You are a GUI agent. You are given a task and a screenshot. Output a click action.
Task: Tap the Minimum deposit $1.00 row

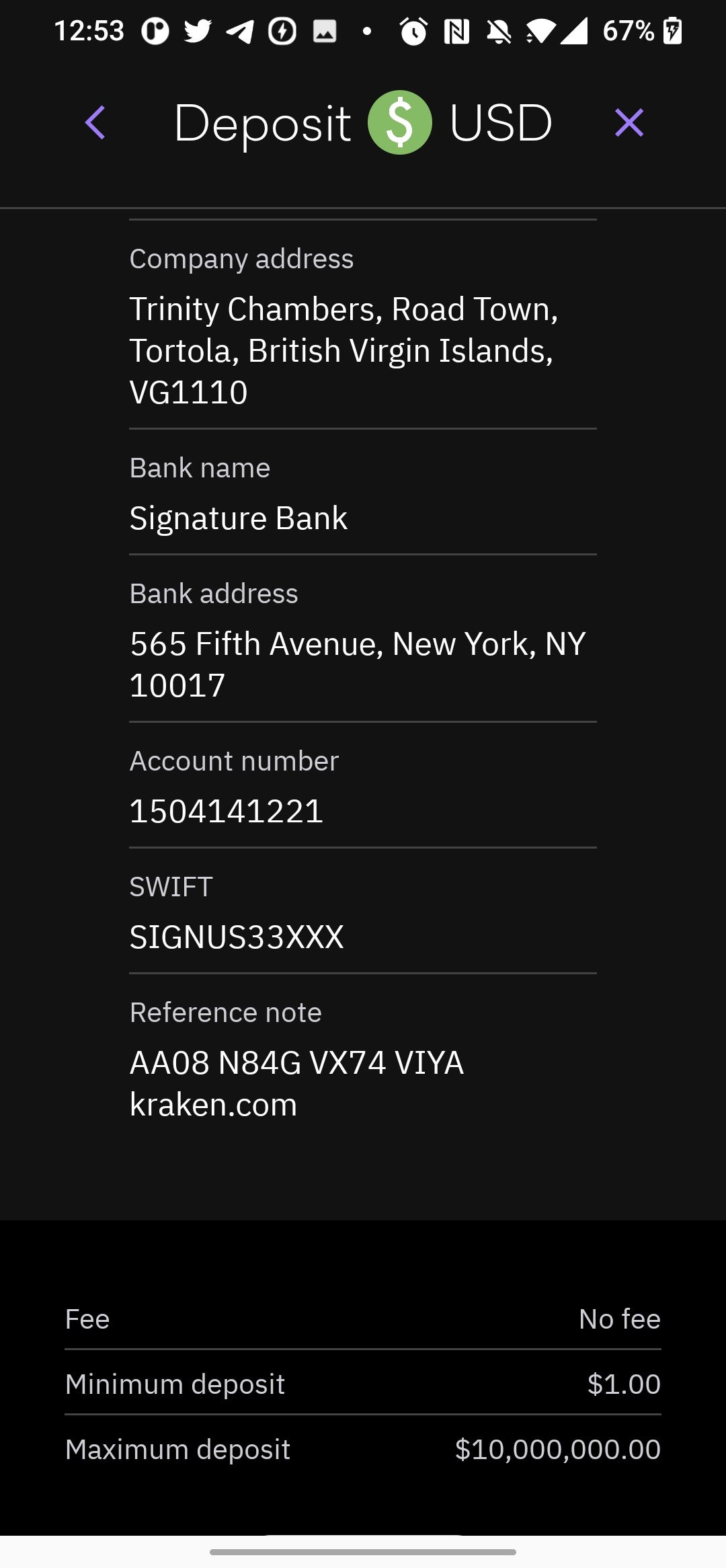coord(363,1384)
